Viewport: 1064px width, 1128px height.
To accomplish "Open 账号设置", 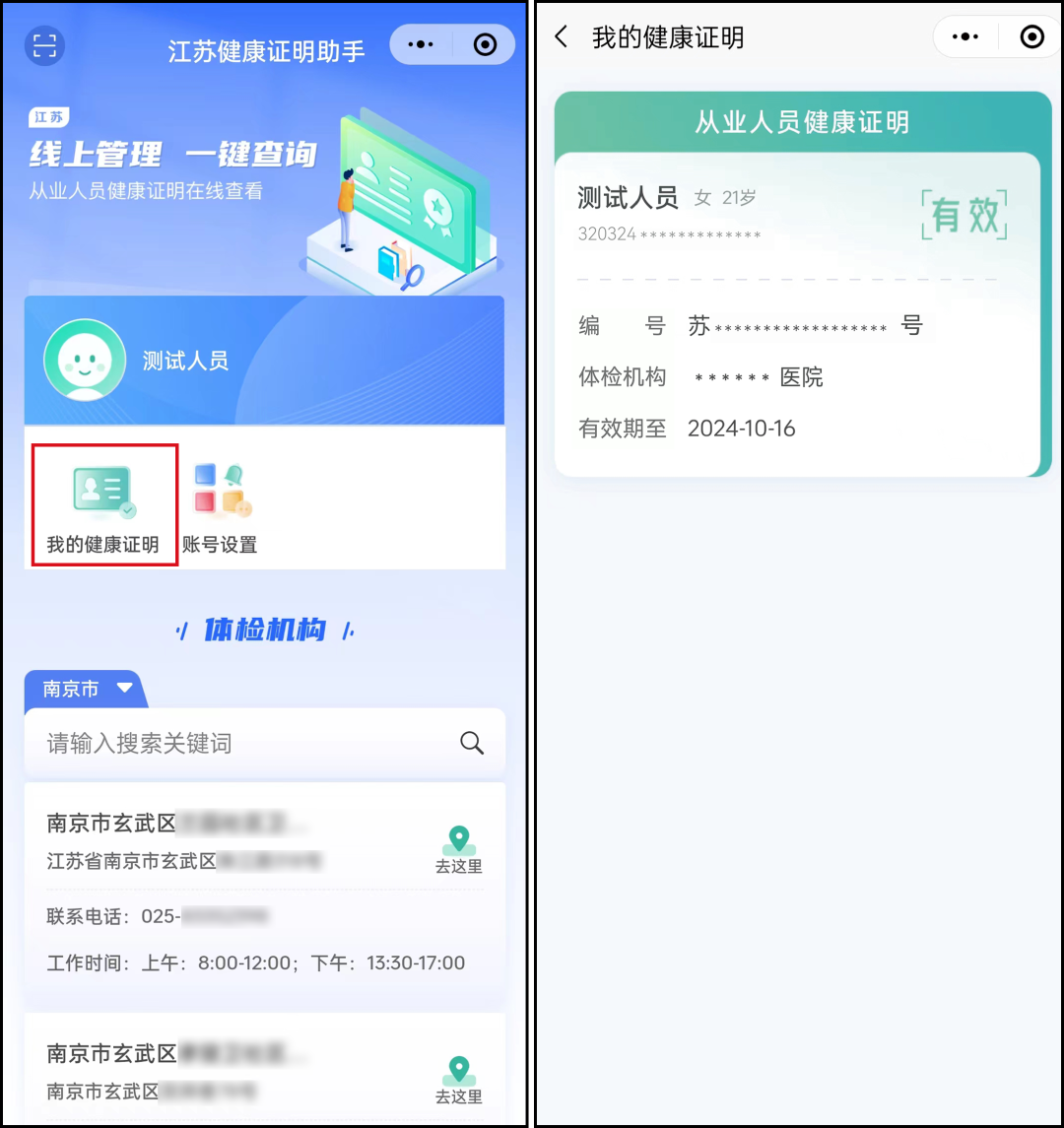I will [219, 506].
